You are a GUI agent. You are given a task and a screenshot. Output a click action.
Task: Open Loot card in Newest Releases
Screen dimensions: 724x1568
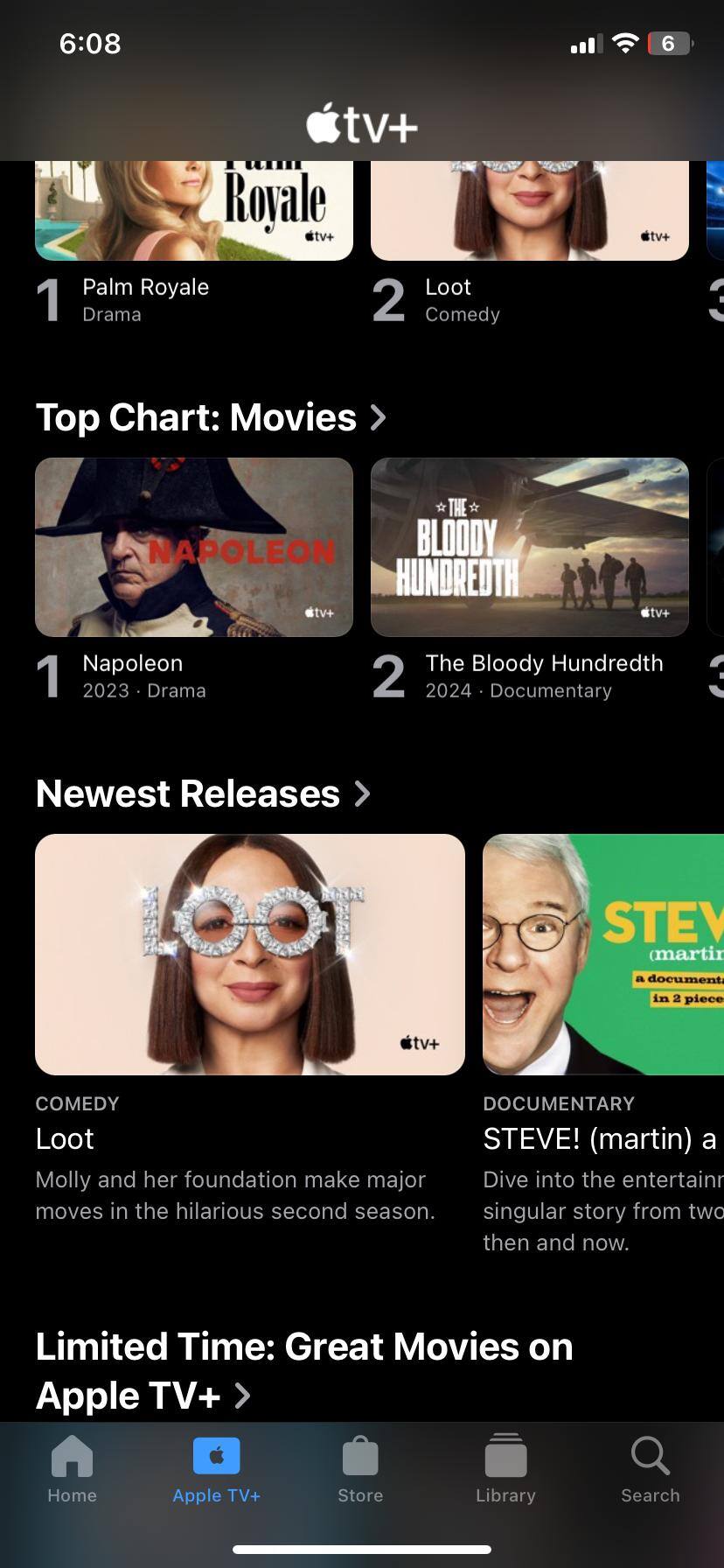pos(250,954)
